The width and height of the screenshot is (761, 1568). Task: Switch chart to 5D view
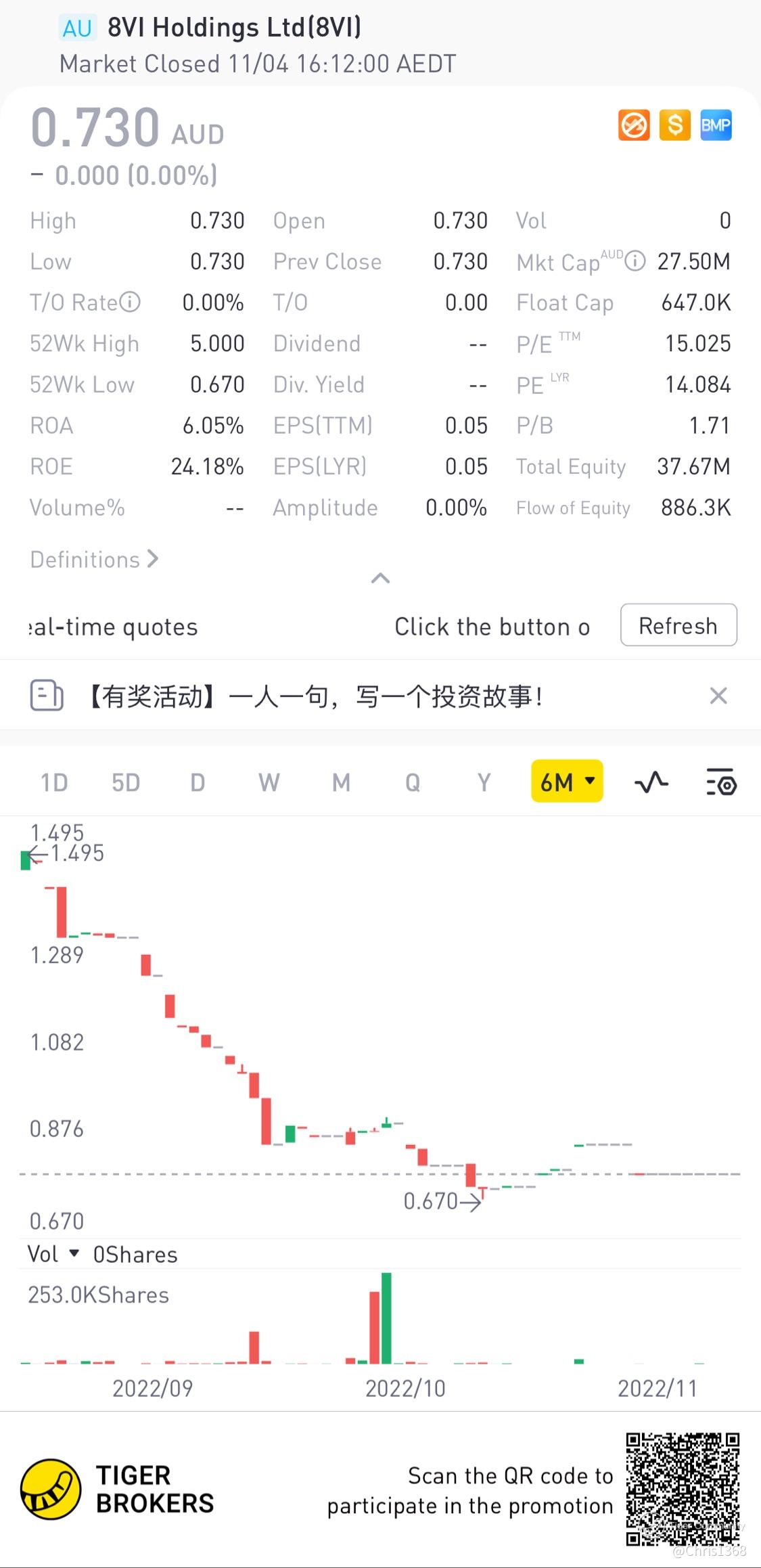coord(126,782)
